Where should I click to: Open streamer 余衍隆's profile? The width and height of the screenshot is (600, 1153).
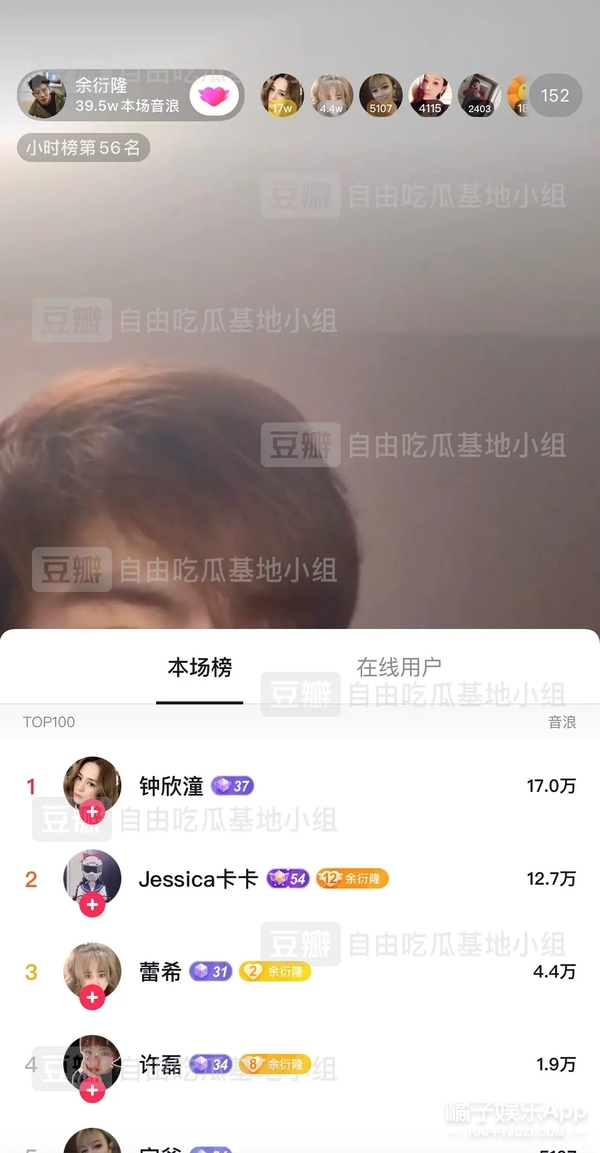pyautogui.click(x=43, y=95)
